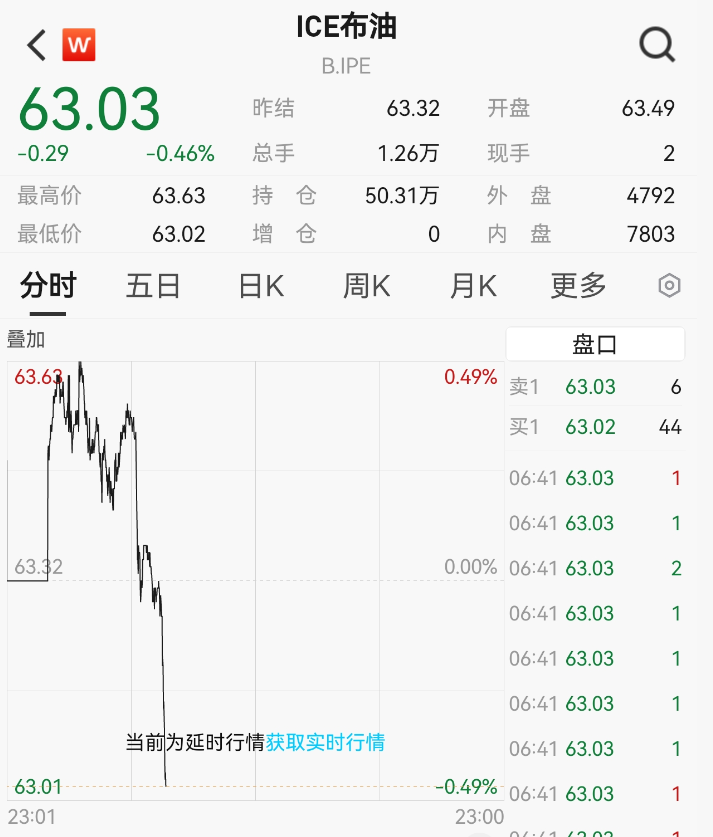Screen dimensions: 713x837
Task: Tap 叠加 to overlay a comparison
Action: coord(26,340)
